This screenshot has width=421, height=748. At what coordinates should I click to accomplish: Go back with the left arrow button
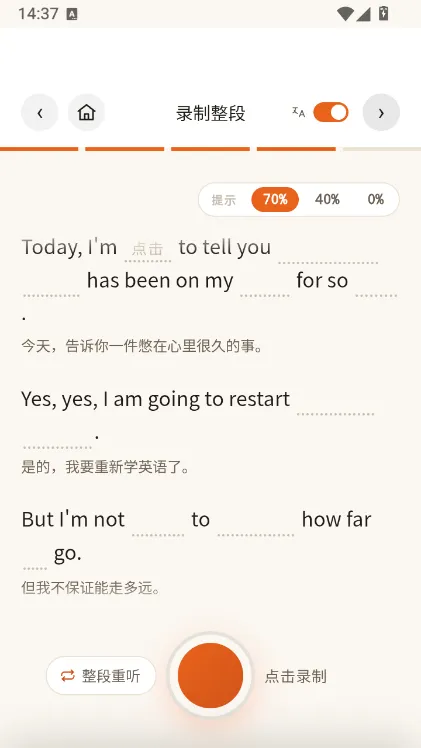(40, 113)
